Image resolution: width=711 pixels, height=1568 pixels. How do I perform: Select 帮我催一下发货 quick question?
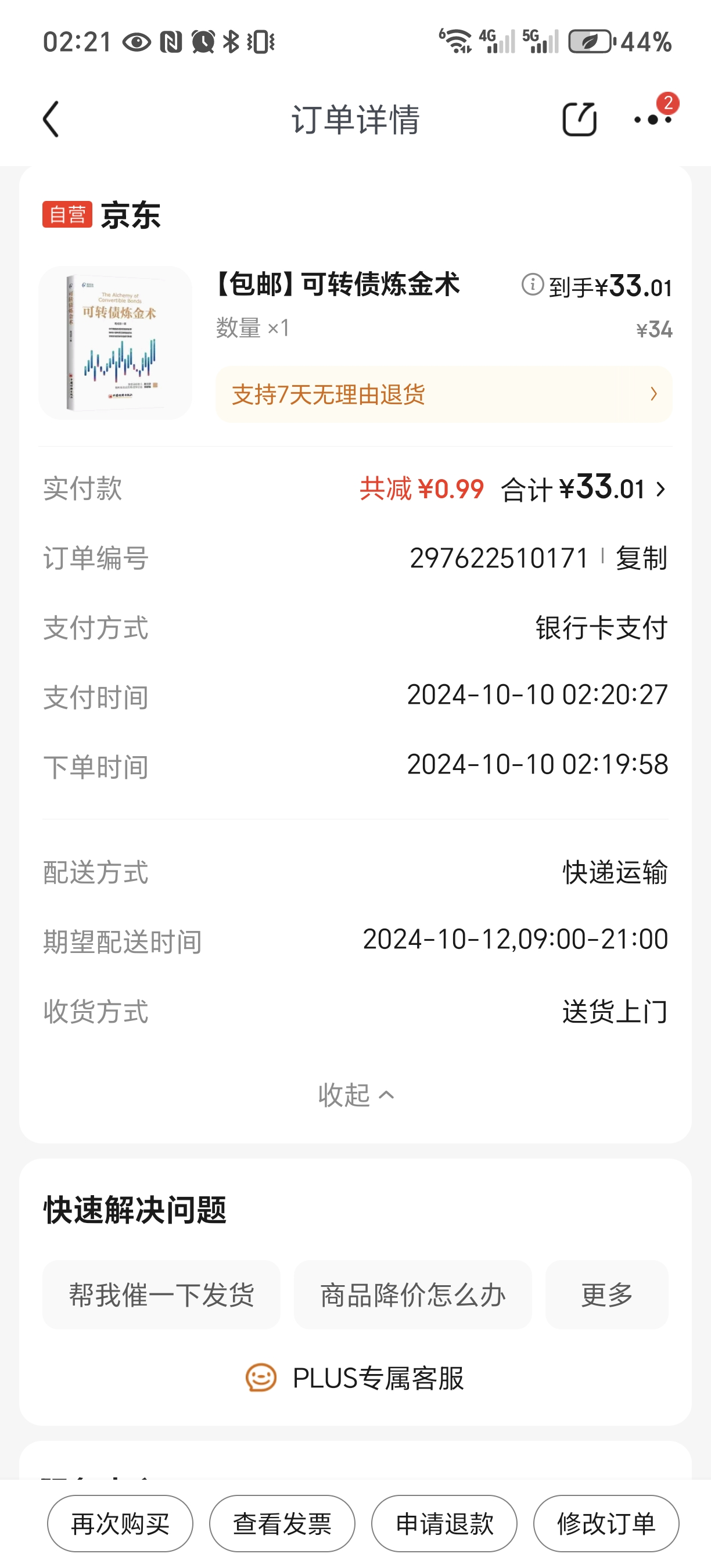point(161,1294)
